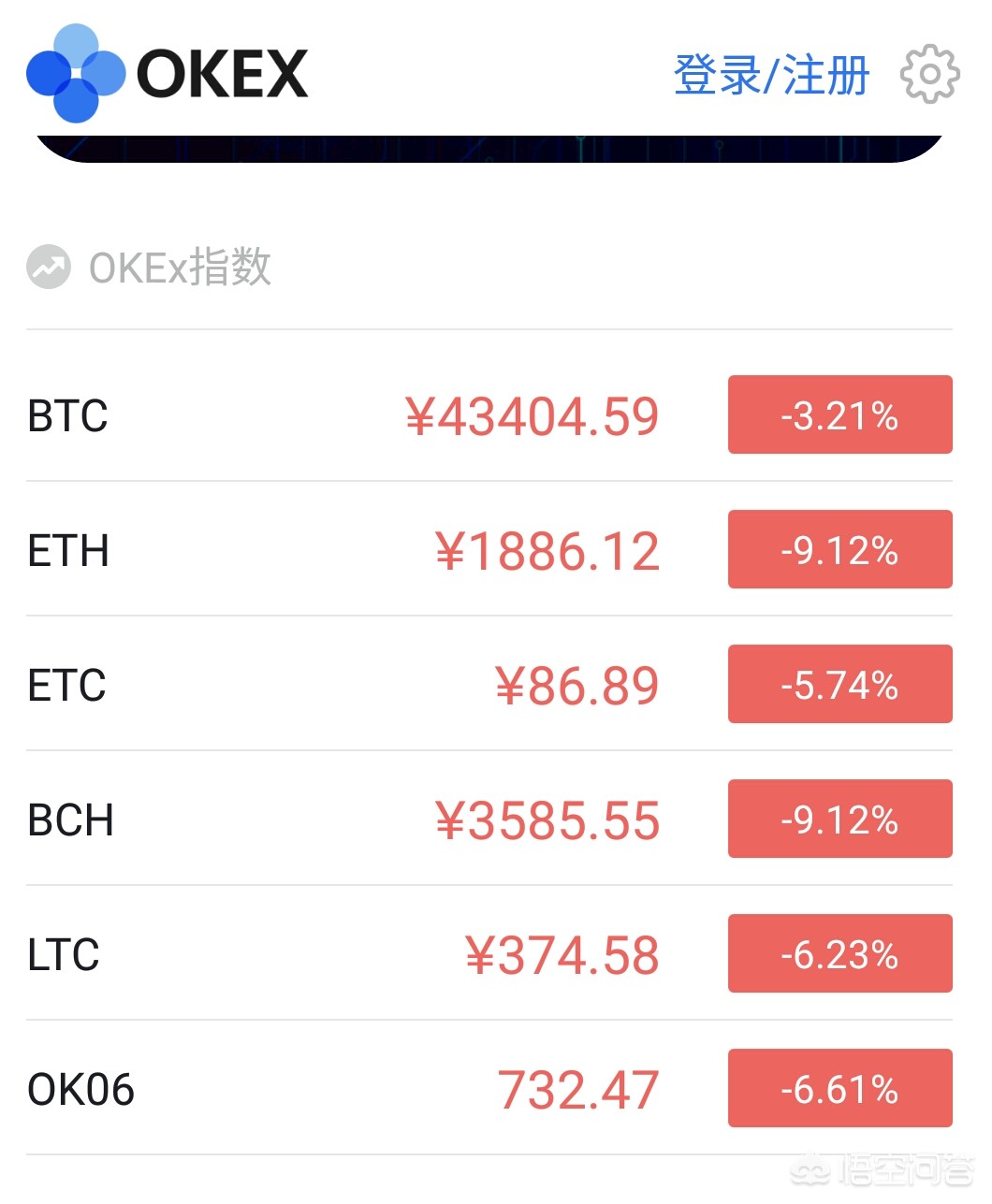The height and width of the screenshot is (1204, 992).
Task: Click the -3.21% badge next to BTC
Action: (839, 415)
